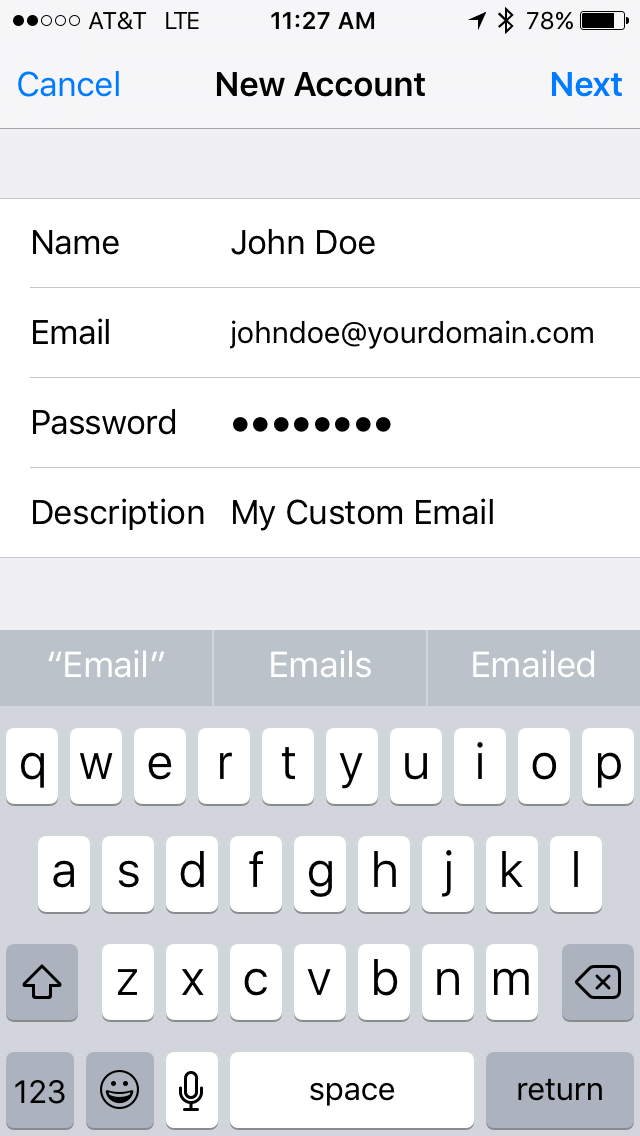
Task: Tap the backspace key
Action: 597,983
